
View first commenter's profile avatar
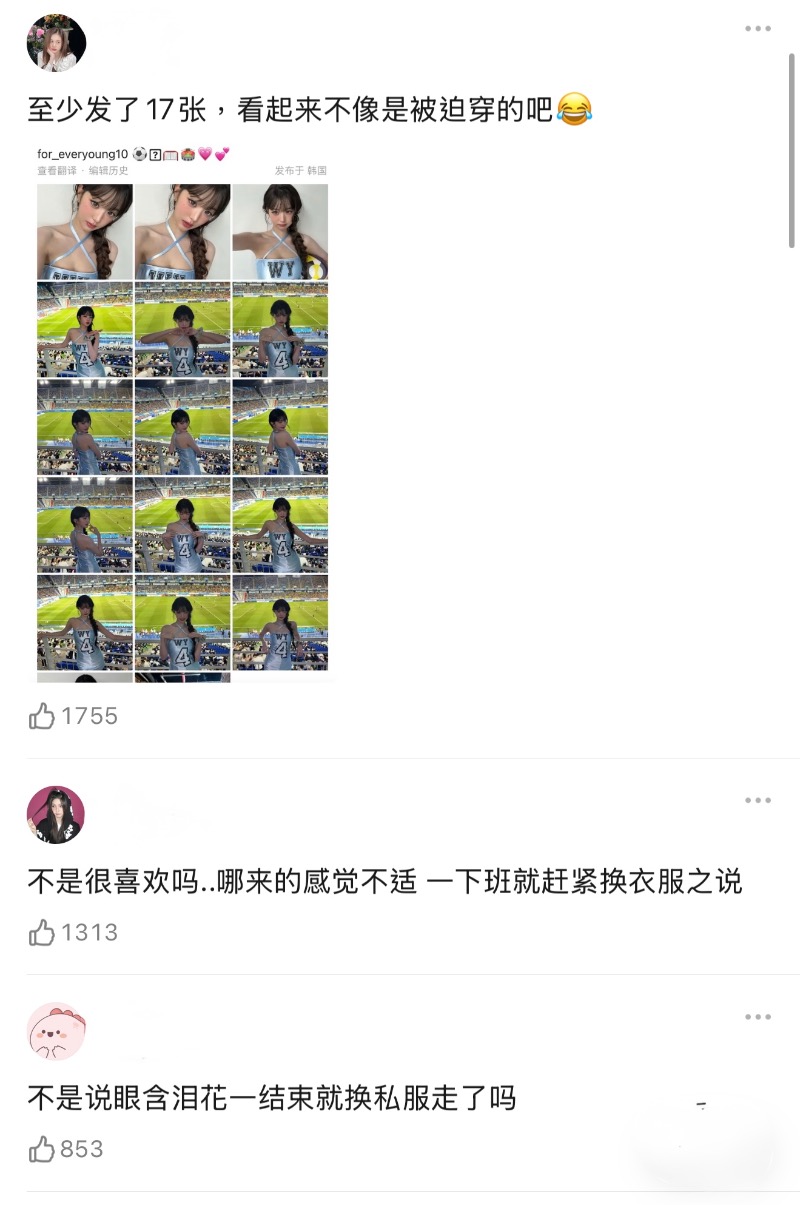click(x=56, y=43)
